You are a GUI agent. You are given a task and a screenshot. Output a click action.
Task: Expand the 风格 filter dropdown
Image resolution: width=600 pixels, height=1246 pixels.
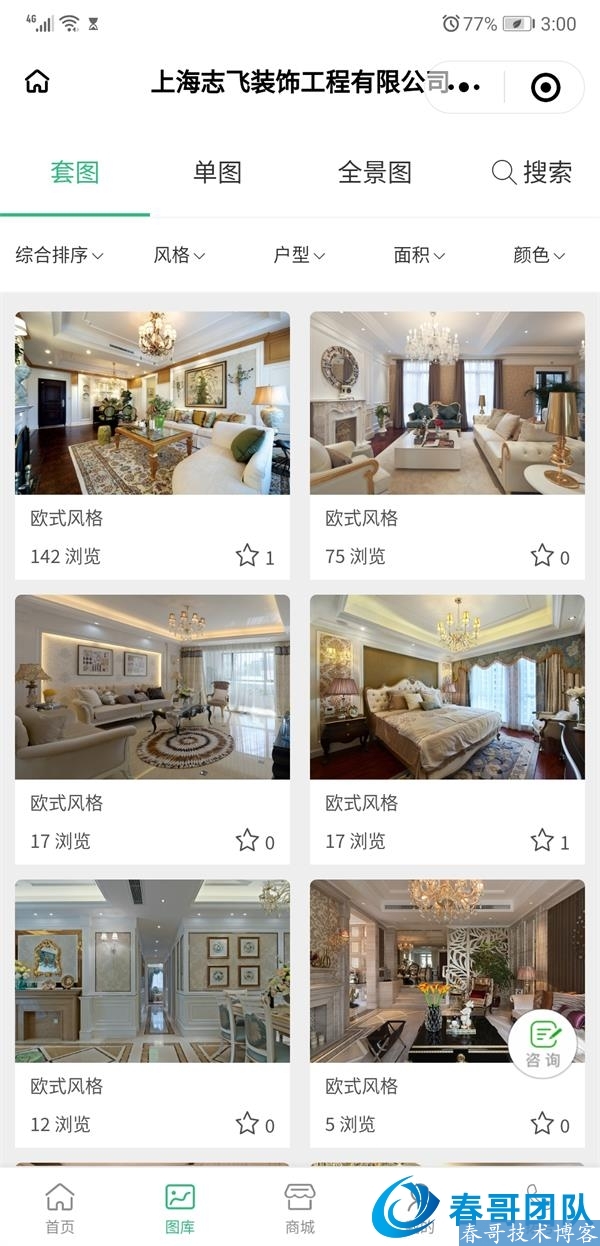[x=179, y=255]
